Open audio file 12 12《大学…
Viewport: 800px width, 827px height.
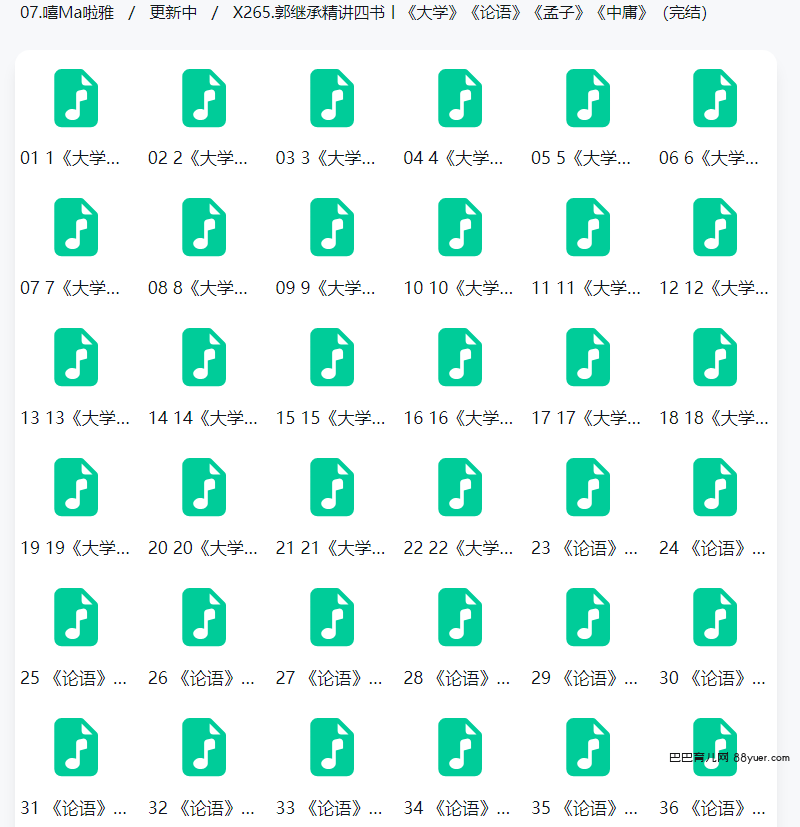click(715, 227)
